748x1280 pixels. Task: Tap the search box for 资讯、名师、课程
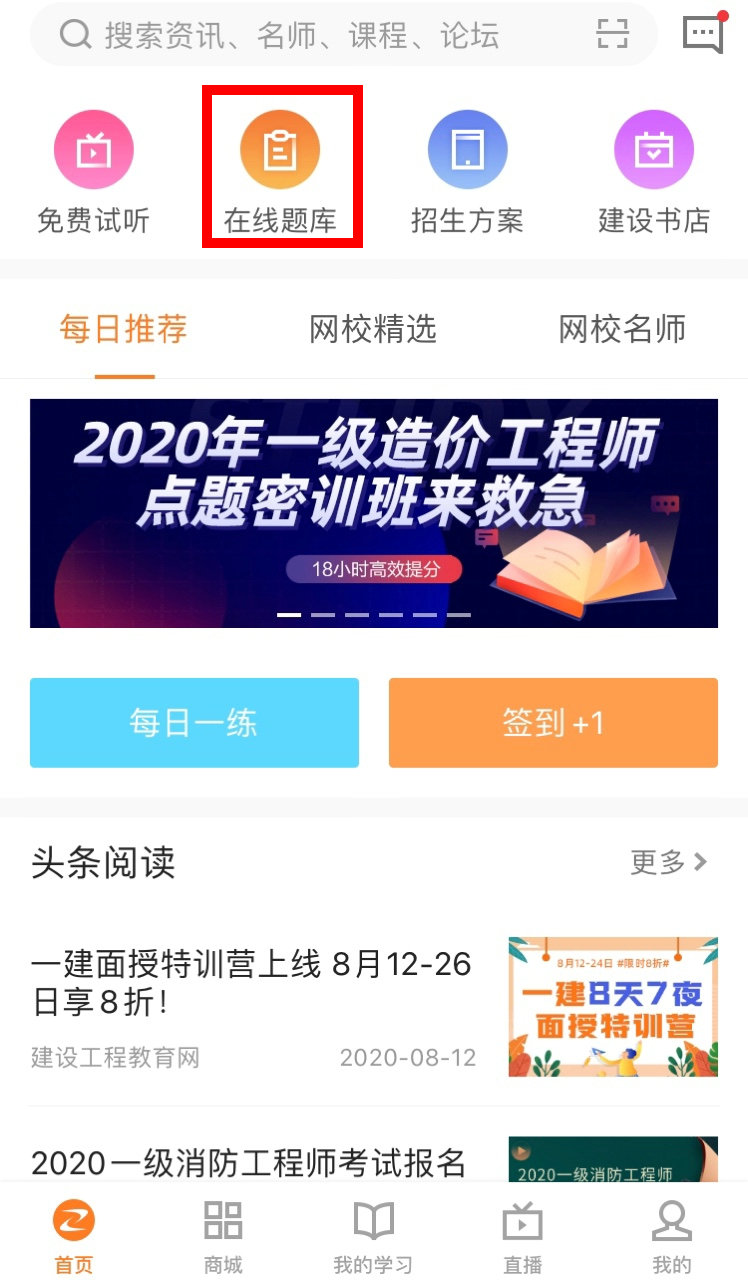tap(300, 36)
